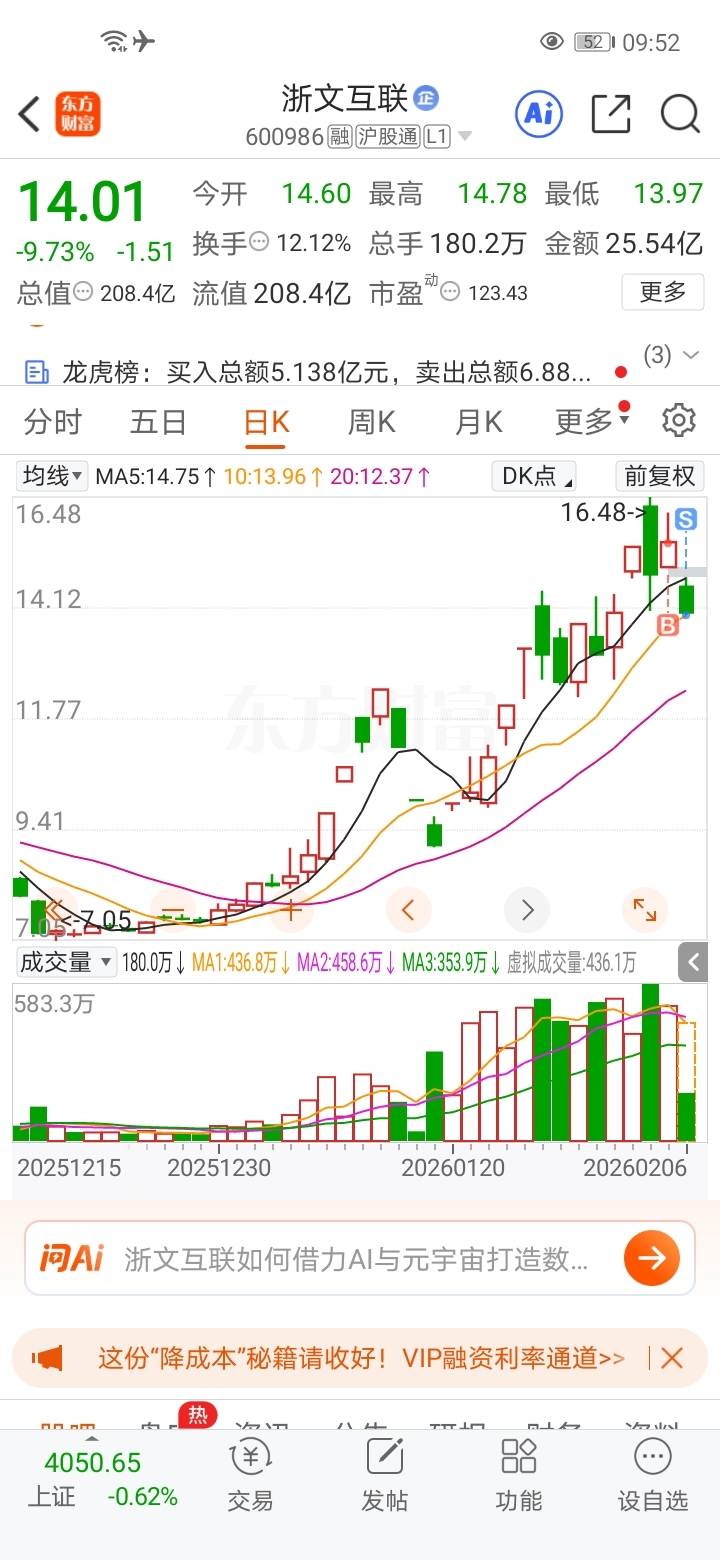Screen dimensions: 720x1560
Task: Open chart settings gear
Action: click(x=679, y=421)
